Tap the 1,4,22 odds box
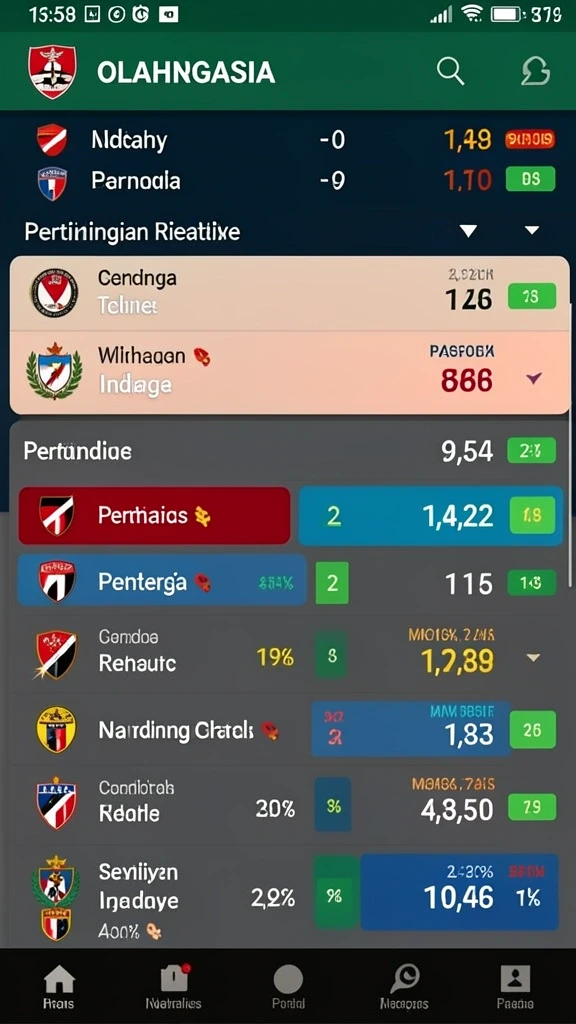This screenshot has height=1024, width=576. pos(430,516)
